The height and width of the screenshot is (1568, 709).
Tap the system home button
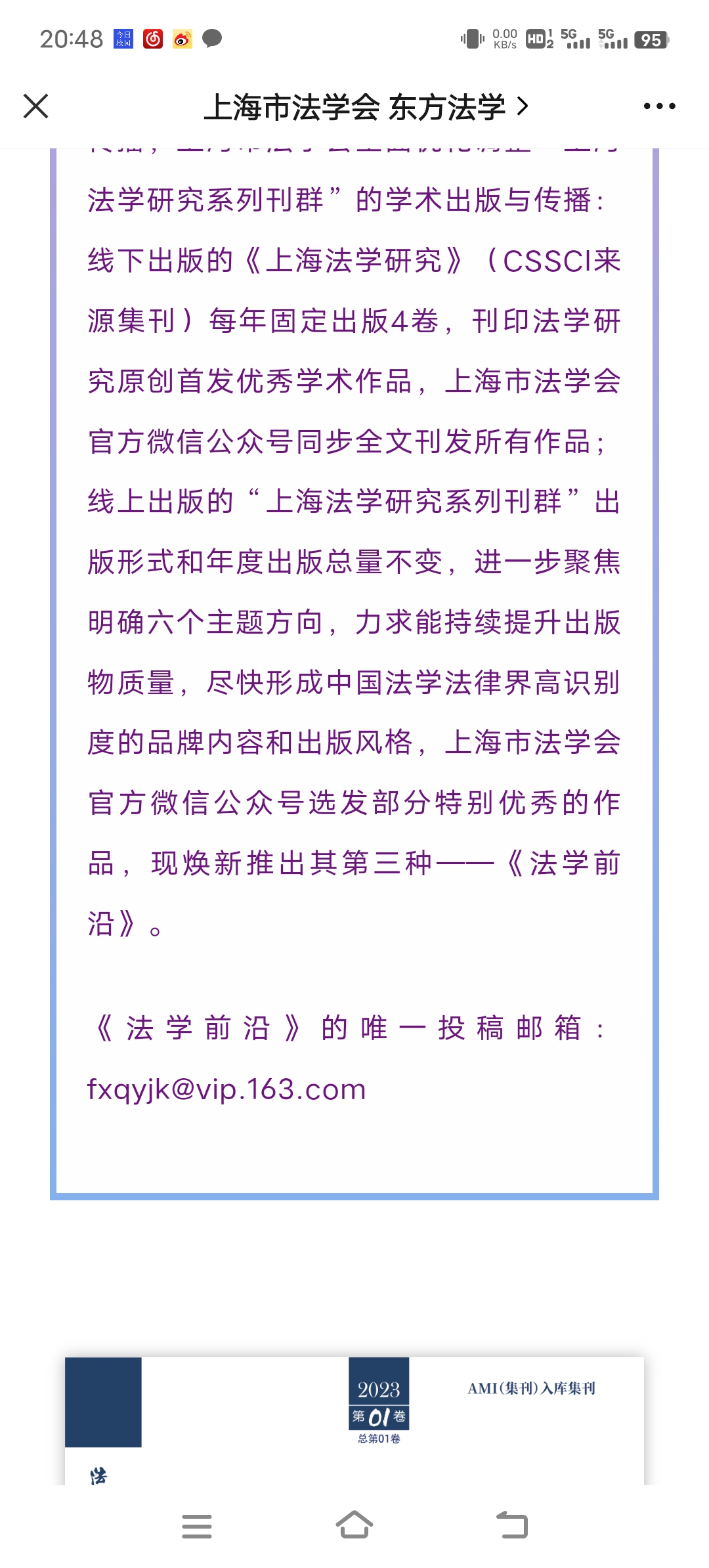(x=354, y=1526)
